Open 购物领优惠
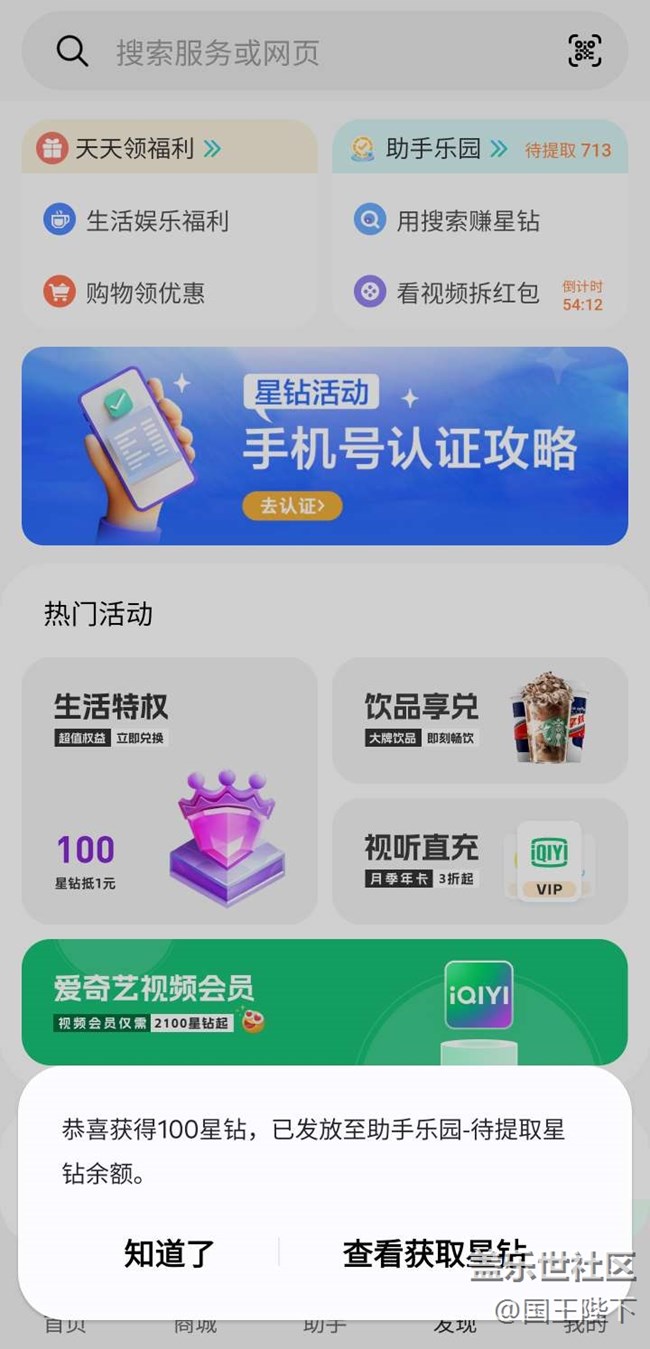Viewport: 650px width, 1349px height. click(x=143, y=293)
